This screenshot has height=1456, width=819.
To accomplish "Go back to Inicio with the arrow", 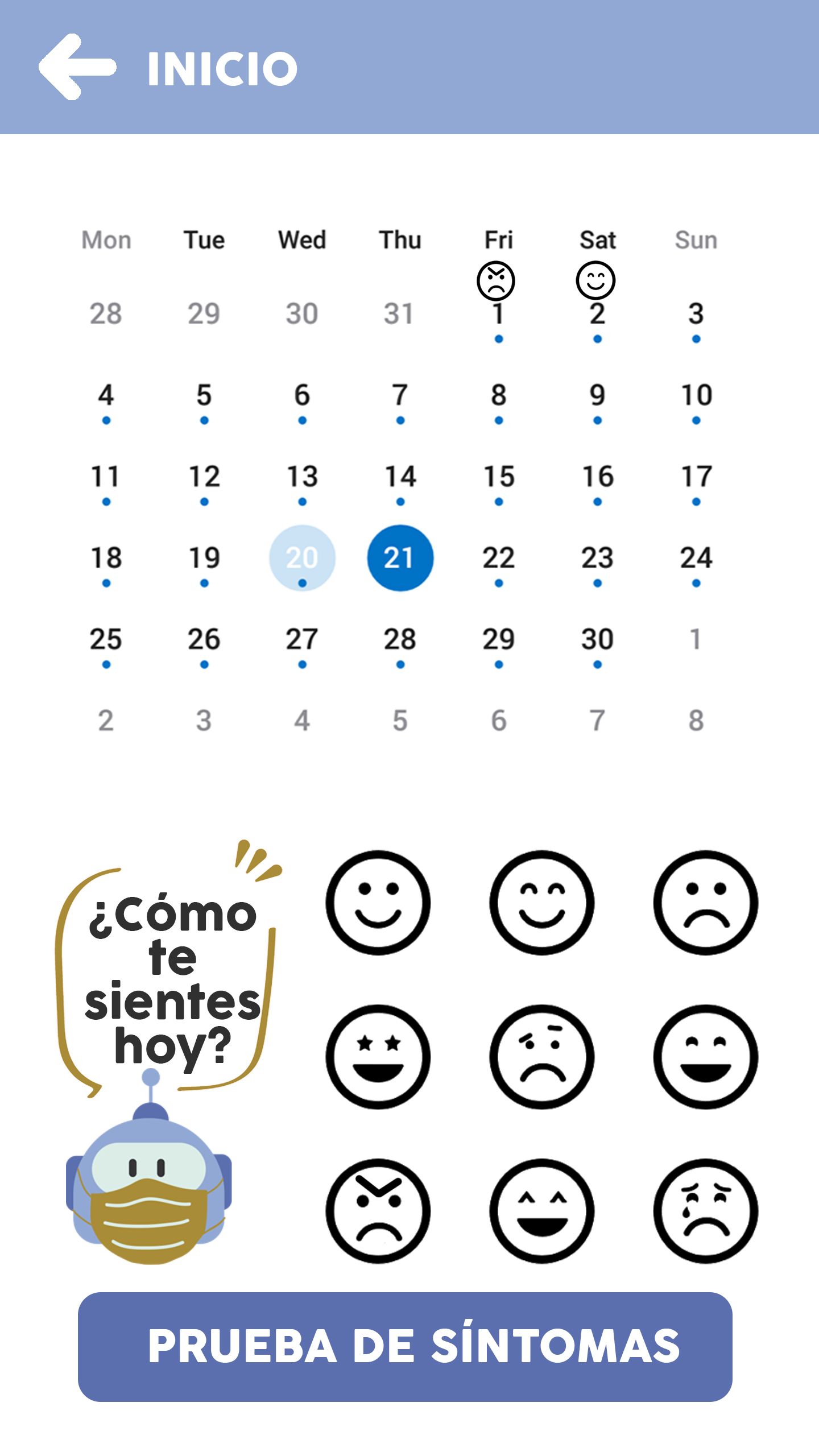I will [x=77, y=67].
